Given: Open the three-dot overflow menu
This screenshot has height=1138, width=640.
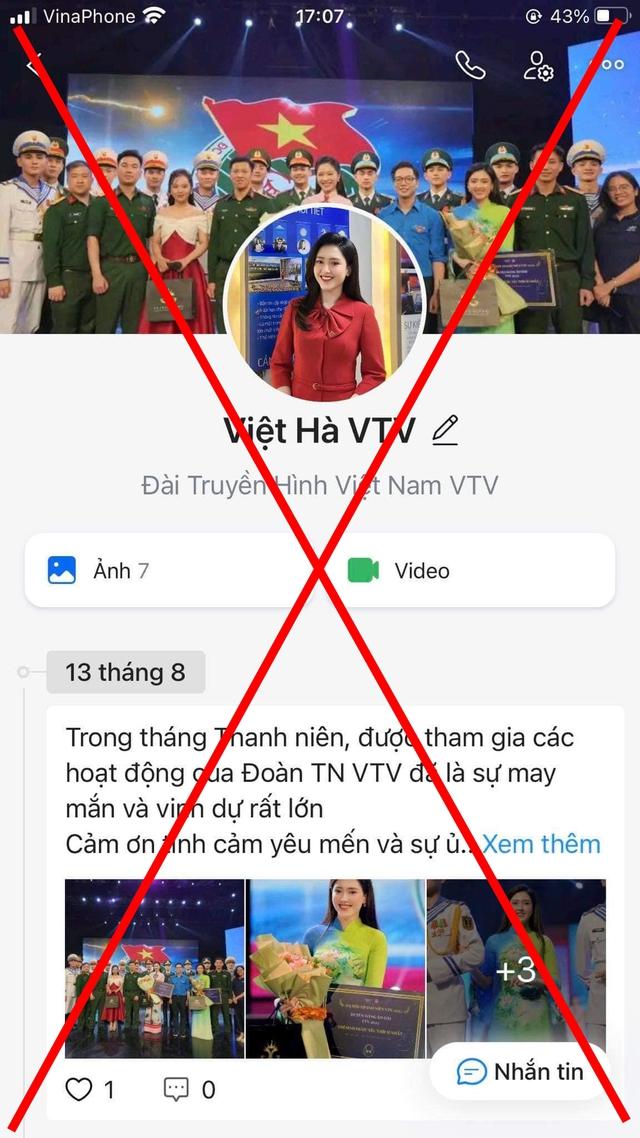Looking at the screenshot, I should pyautogui.click(x=606, y=66).
